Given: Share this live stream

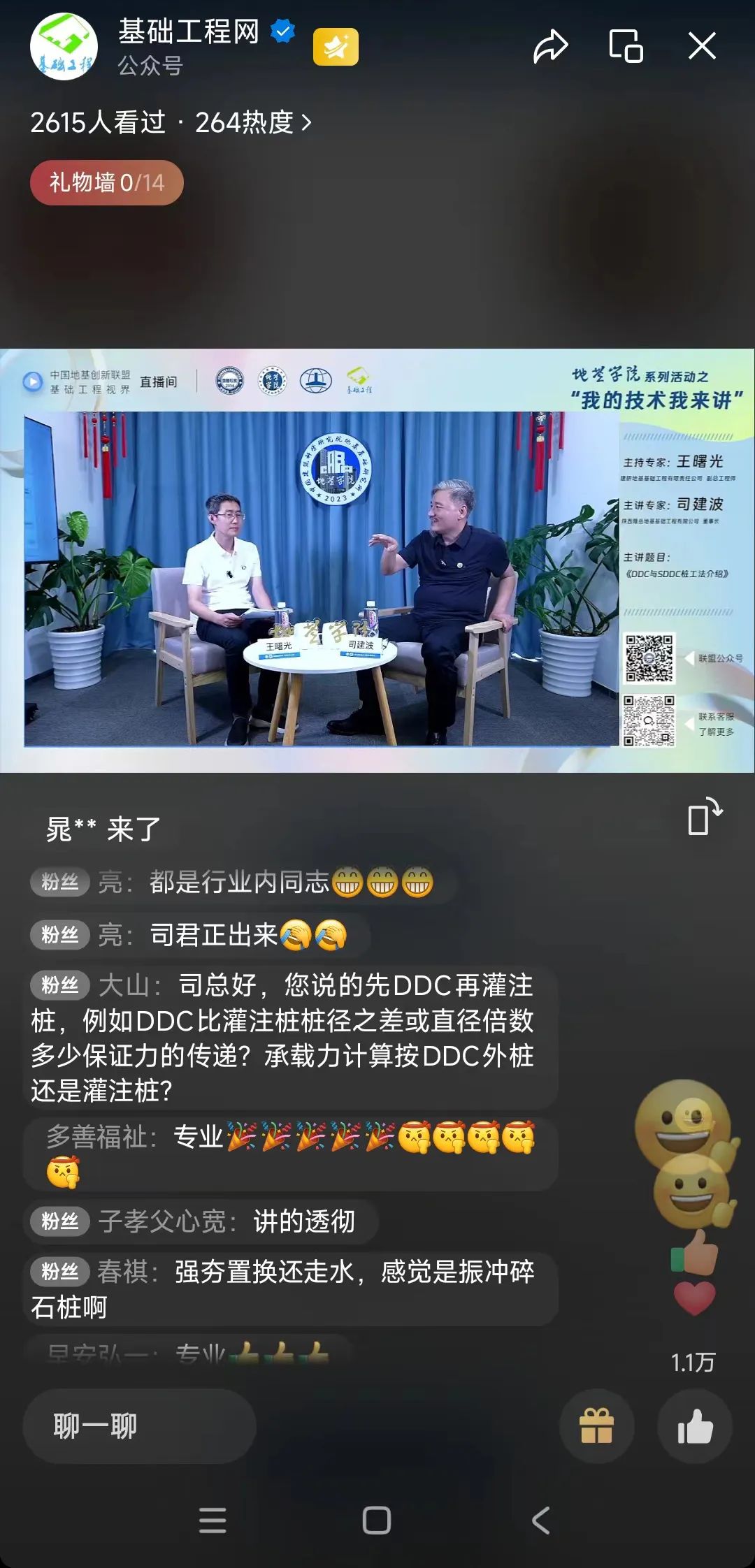Looking at the screenshot, I should tap(550, 47).
